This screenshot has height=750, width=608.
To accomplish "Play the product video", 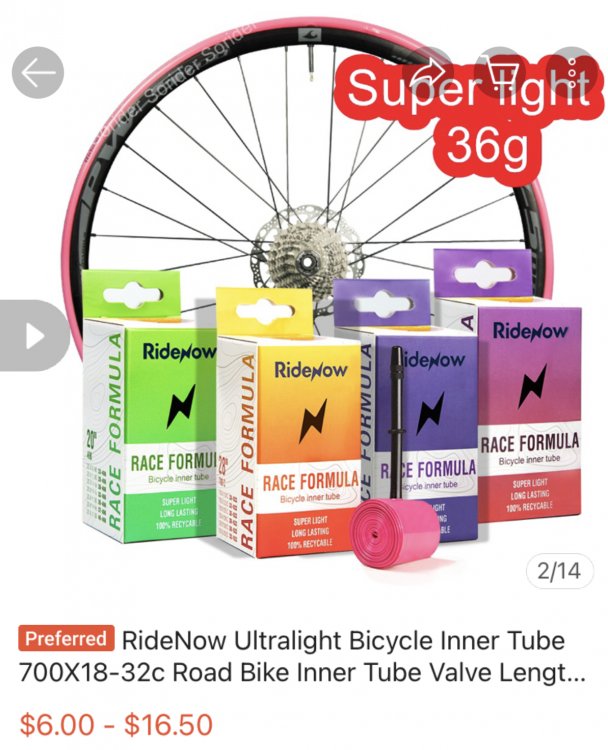I will 32,335.
